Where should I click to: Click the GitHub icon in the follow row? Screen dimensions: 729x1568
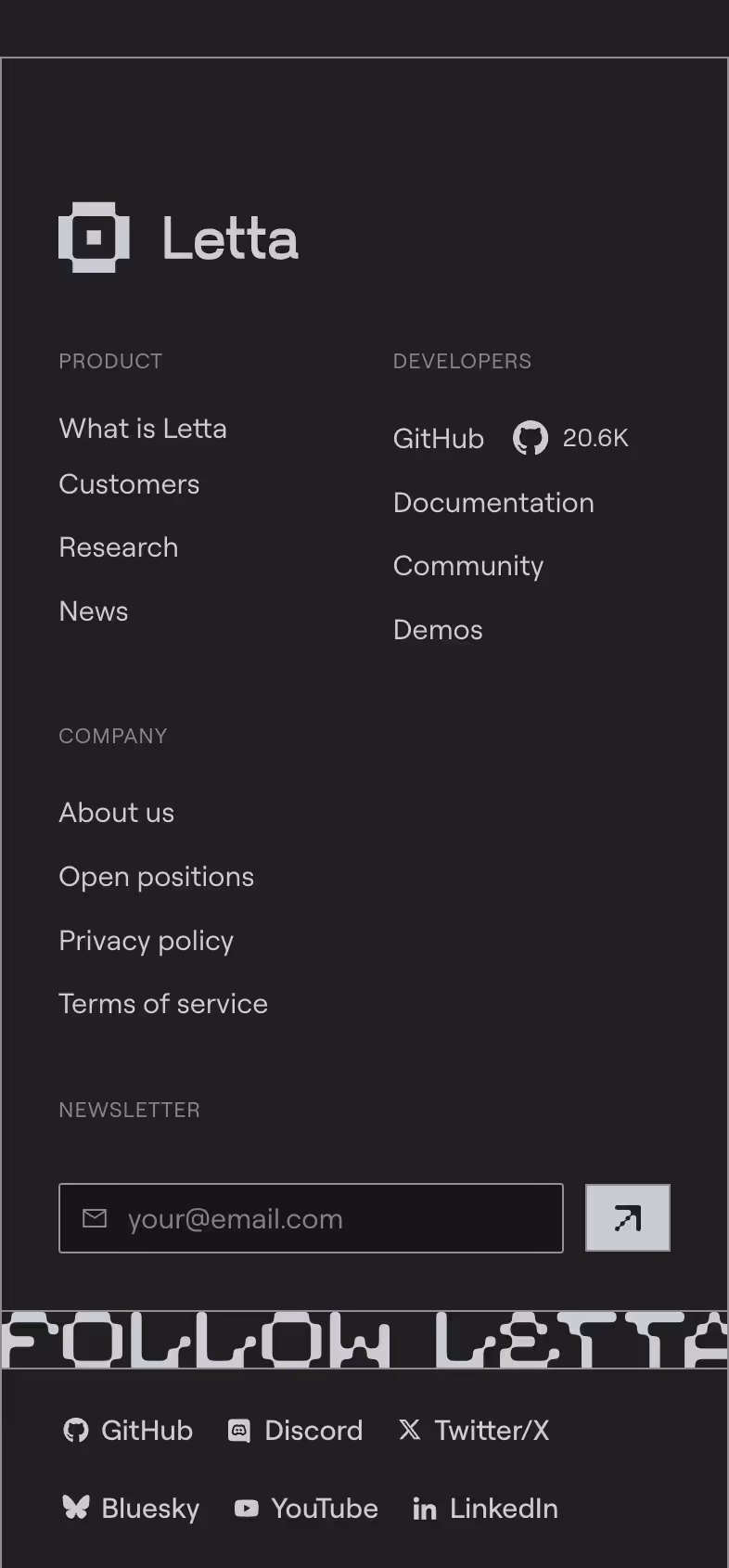point(77,1430)
